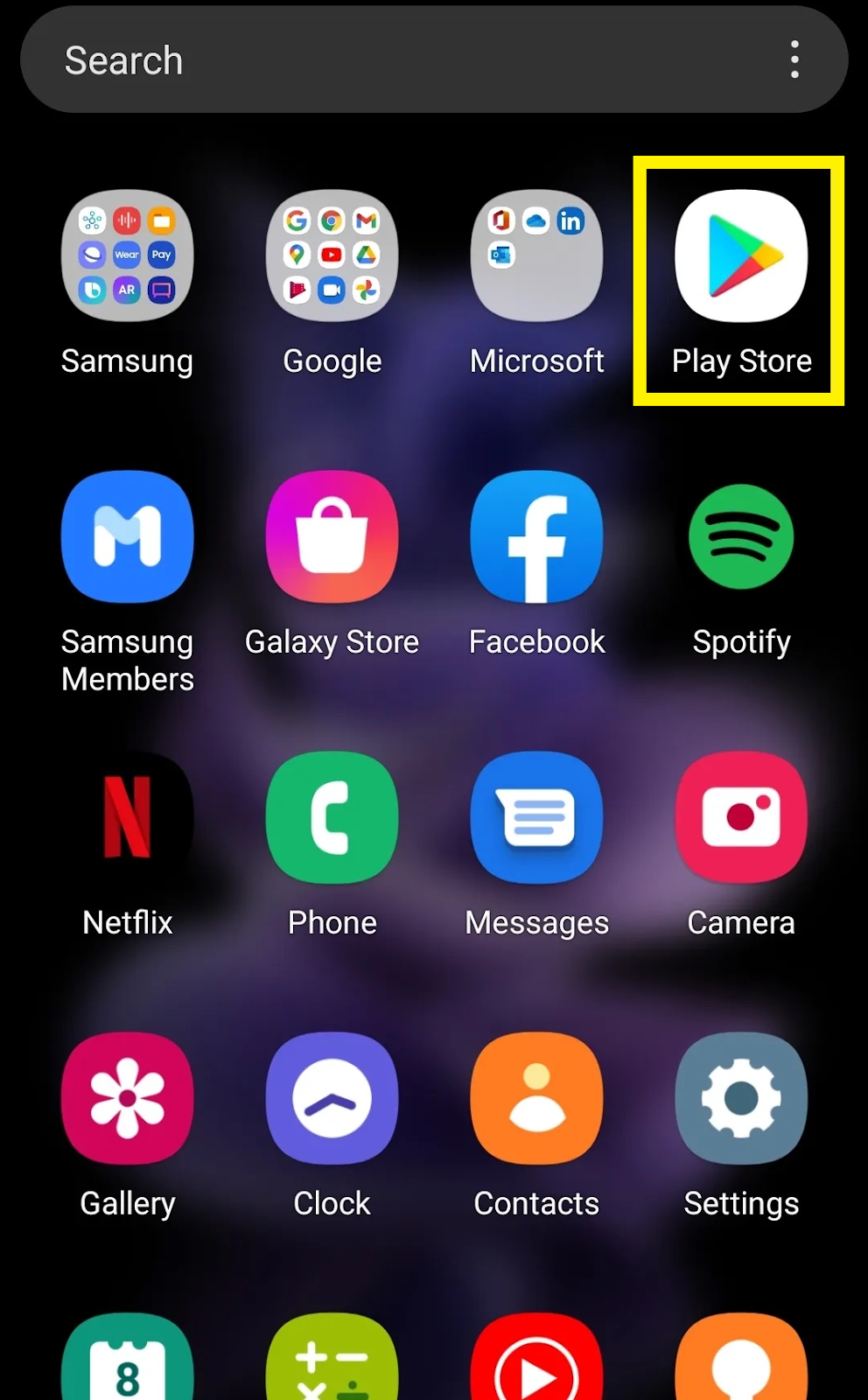
Task: Tap the Search field at top
Action: 434,59
